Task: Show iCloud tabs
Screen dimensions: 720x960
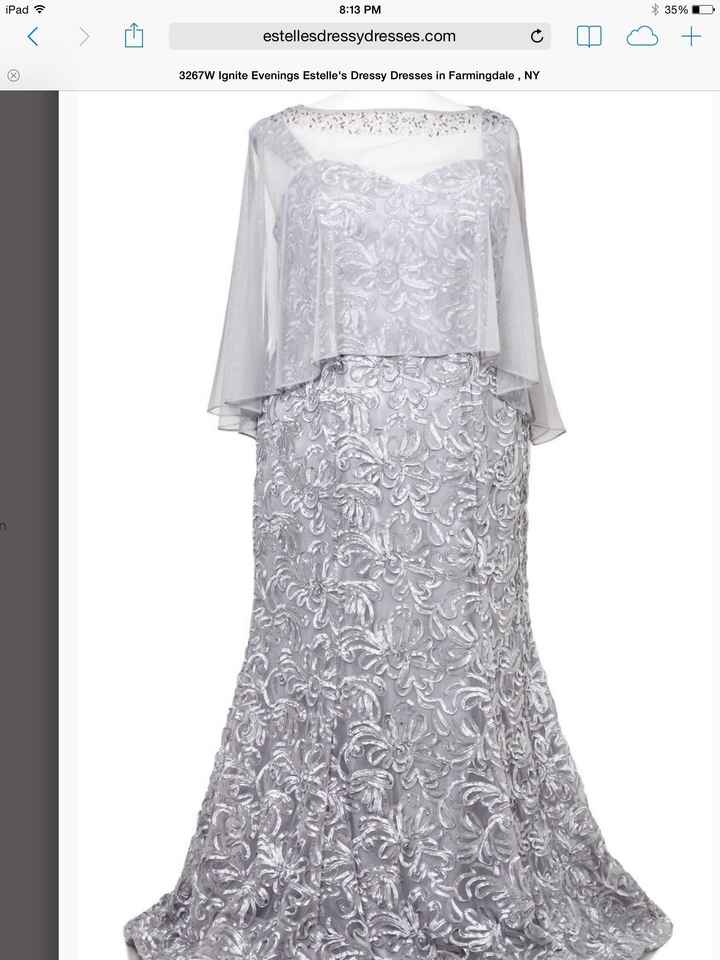Action: click(x=642, y=37)
